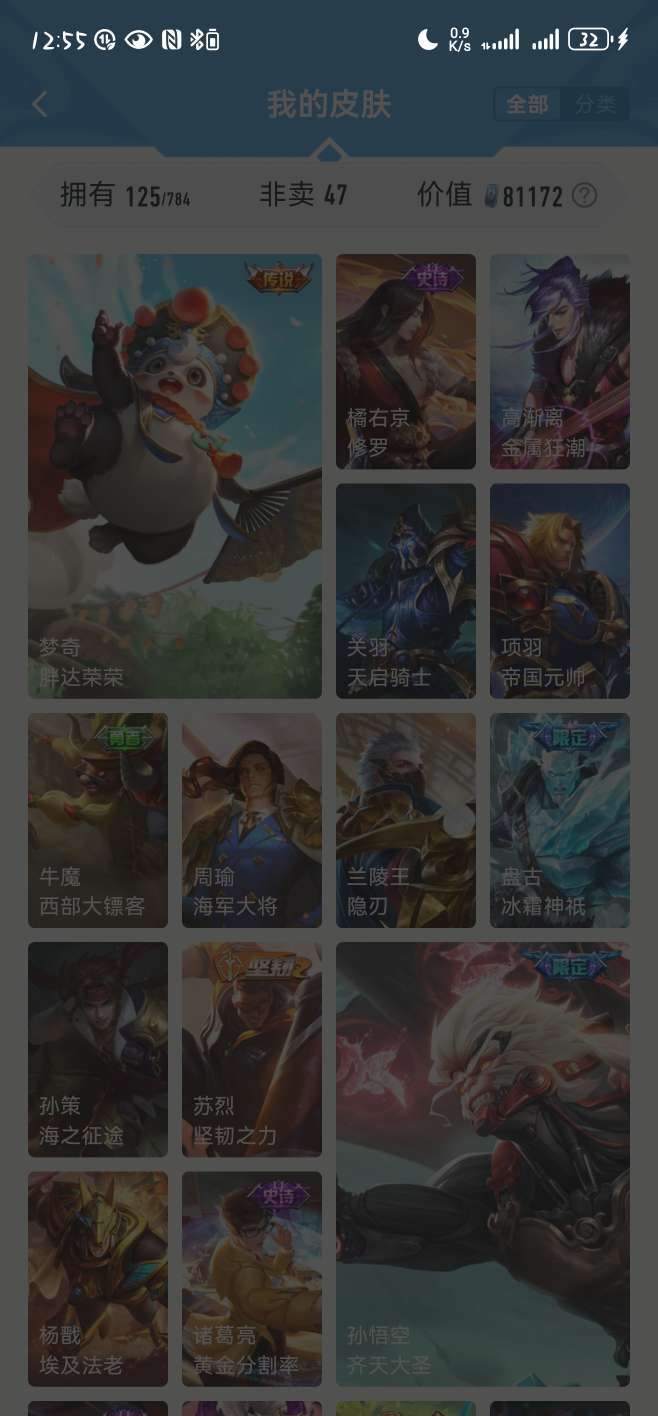View 兰陵王 隐刃 skin
Viewport: 658px width, 1416px height.
tap(406, 820)
